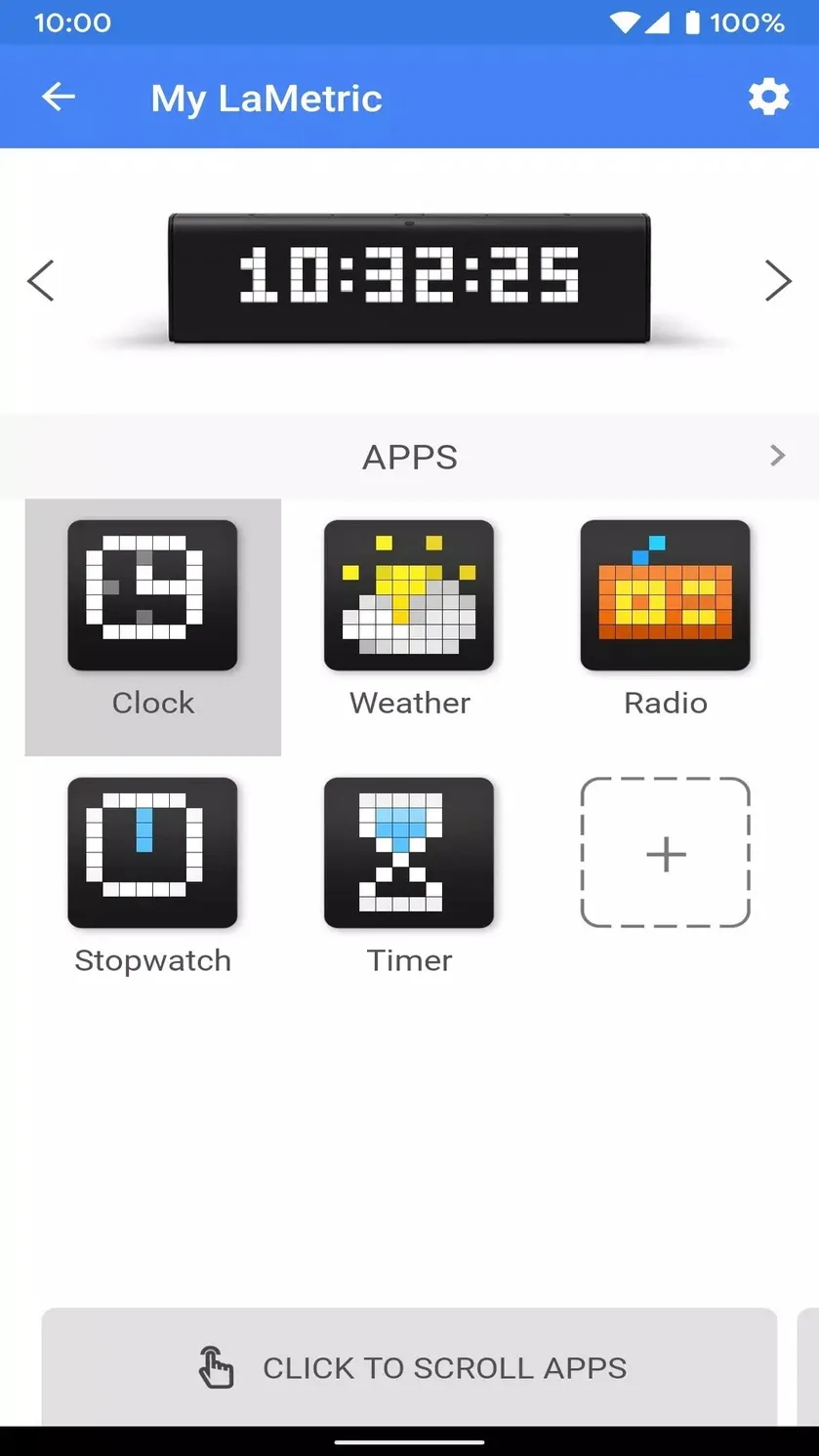
Task: Open the Clock app
Action: pos(153,627)
